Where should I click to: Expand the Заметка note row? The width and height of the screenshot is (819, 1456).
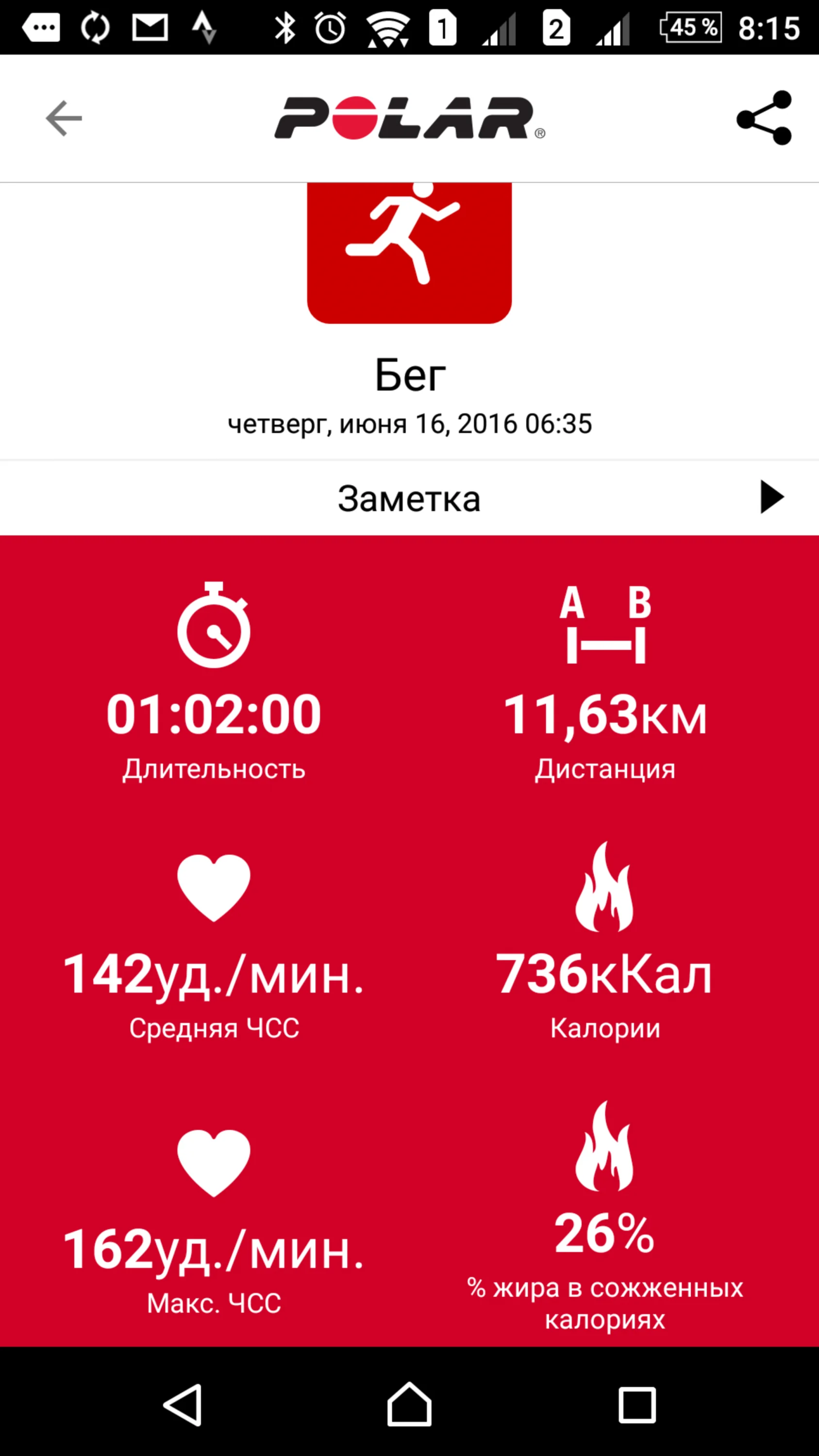[409, 498]
